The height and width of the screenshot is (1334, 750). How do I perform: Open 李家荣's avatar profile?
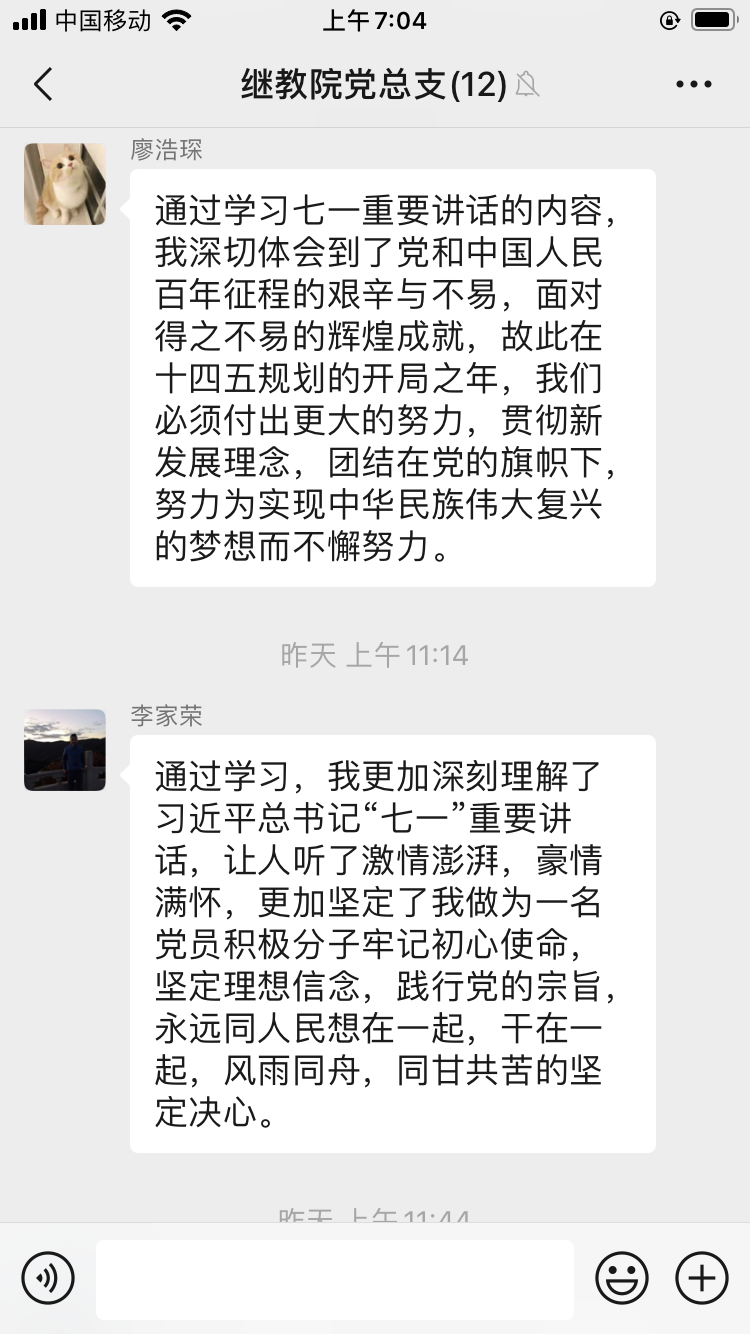click(x=65, y=750)
